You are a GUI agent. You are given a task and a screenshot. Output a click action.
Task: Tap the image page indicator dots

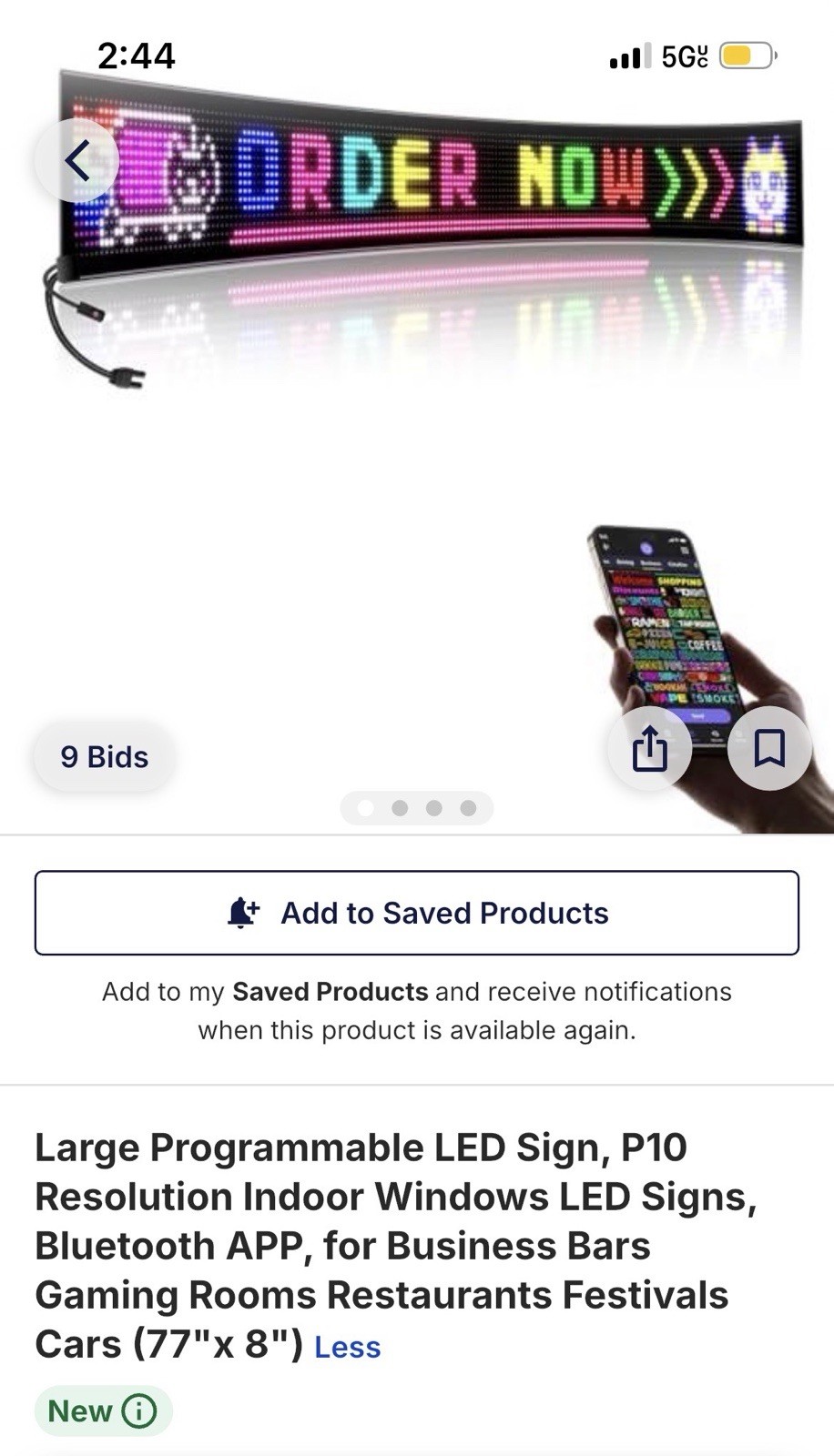click(417, 808)
